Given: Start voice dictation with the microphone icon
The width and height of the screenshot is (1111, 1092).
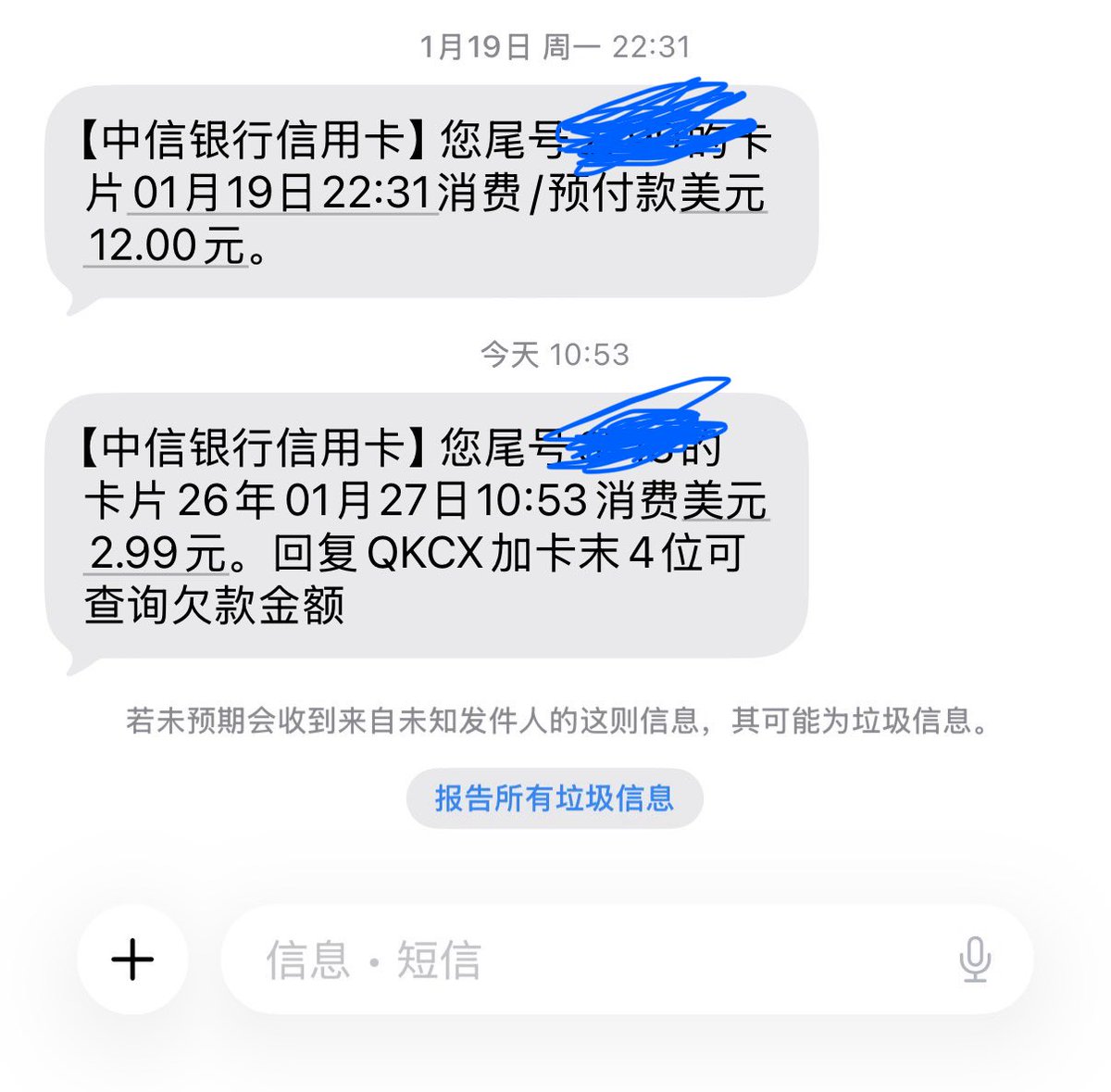Looking at the screenshot, I should [x=974, y=960].
